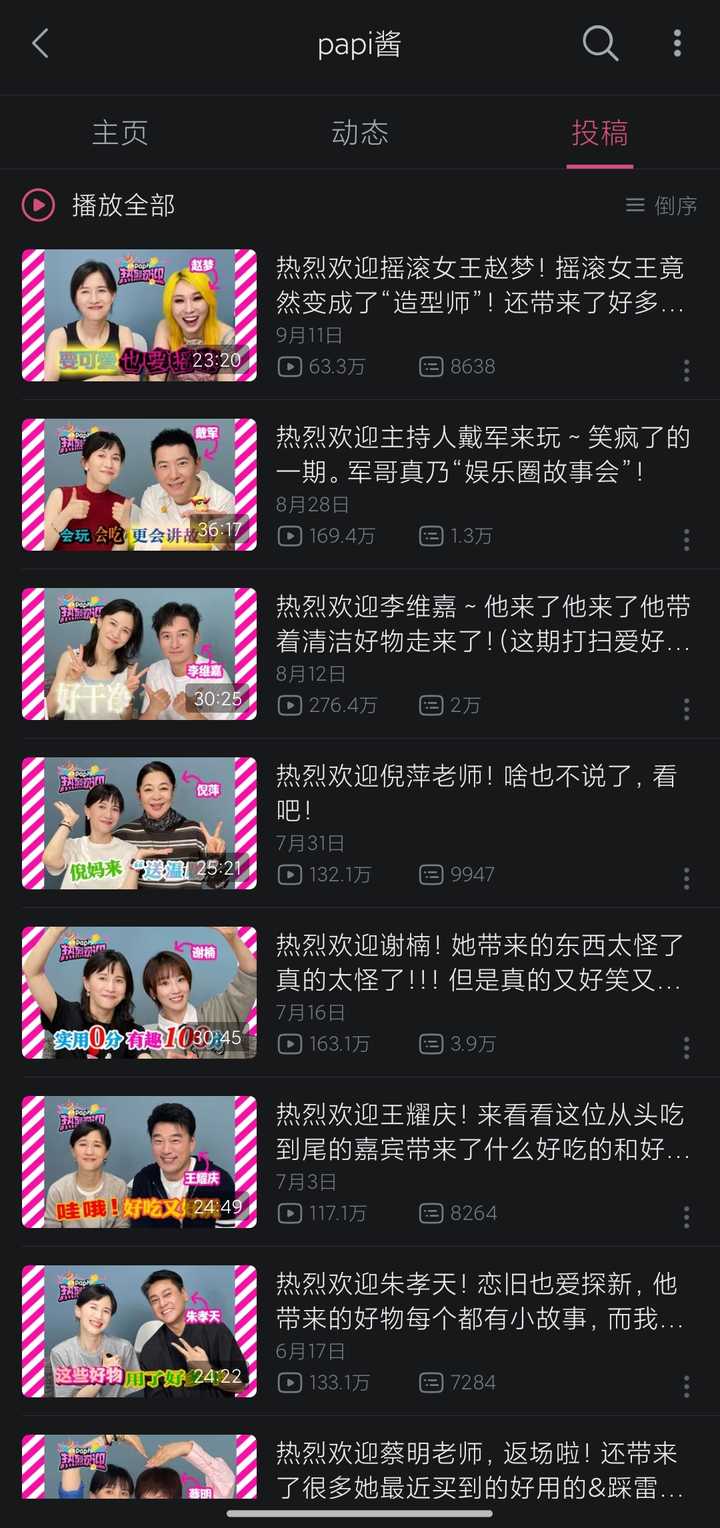Screen dimensions: 720x1528
Task: Open the 倪萍老师 video
Action: pos(480,792)
